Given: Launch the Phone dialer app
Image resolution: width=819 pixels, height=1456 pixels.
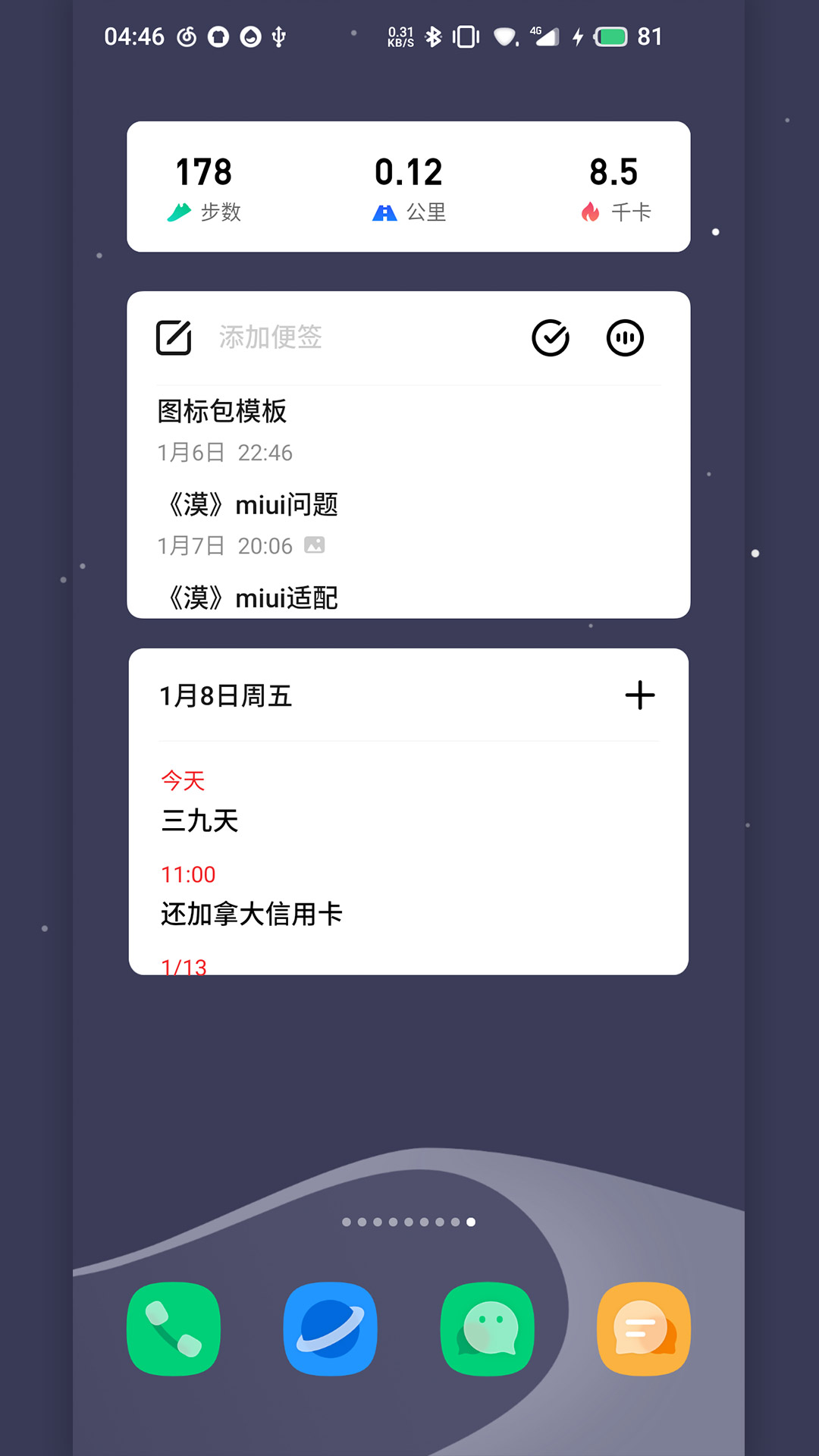Looking at the screenshot, I should pyautogui.click(x=174, y=1329).
